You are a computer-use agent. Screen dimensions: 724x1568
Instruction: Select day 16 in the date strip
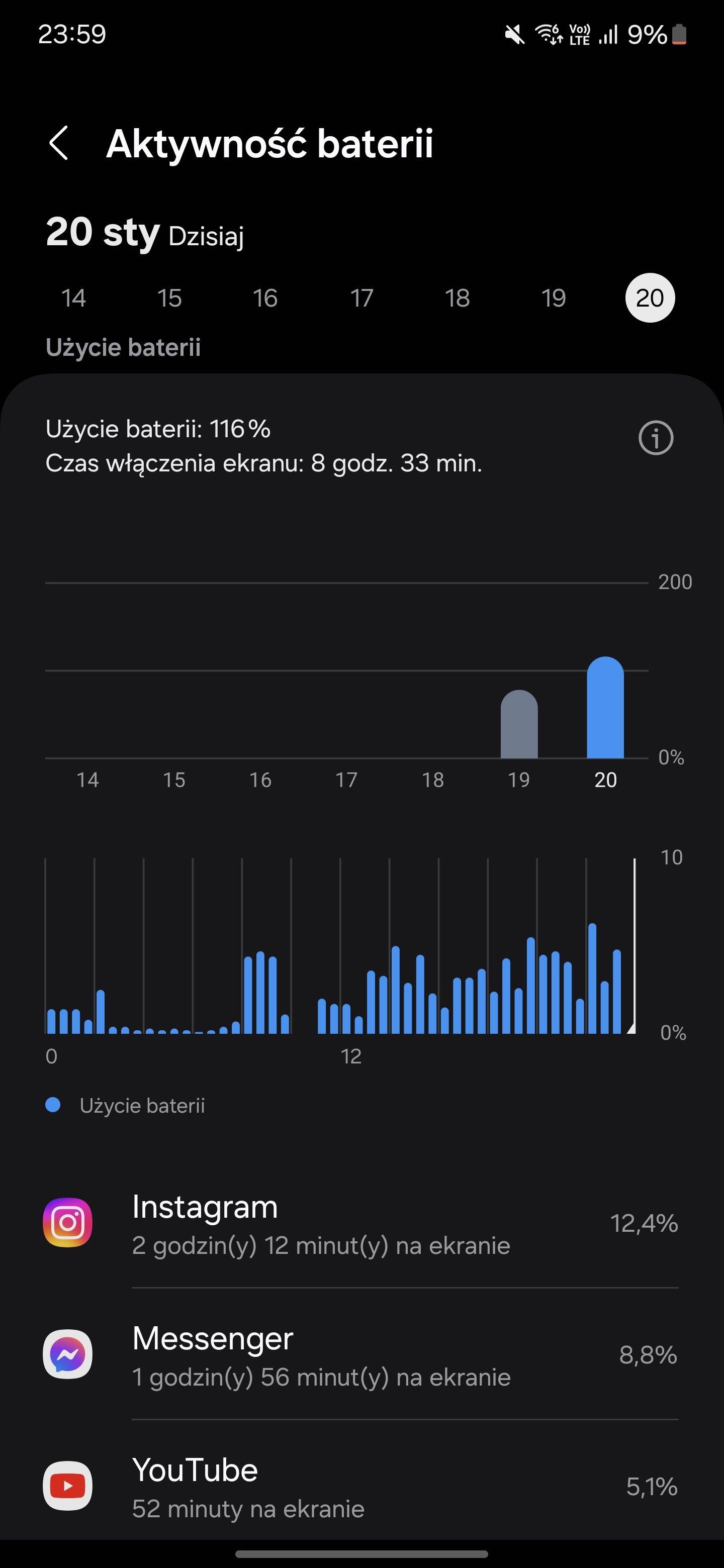(265, 298)
